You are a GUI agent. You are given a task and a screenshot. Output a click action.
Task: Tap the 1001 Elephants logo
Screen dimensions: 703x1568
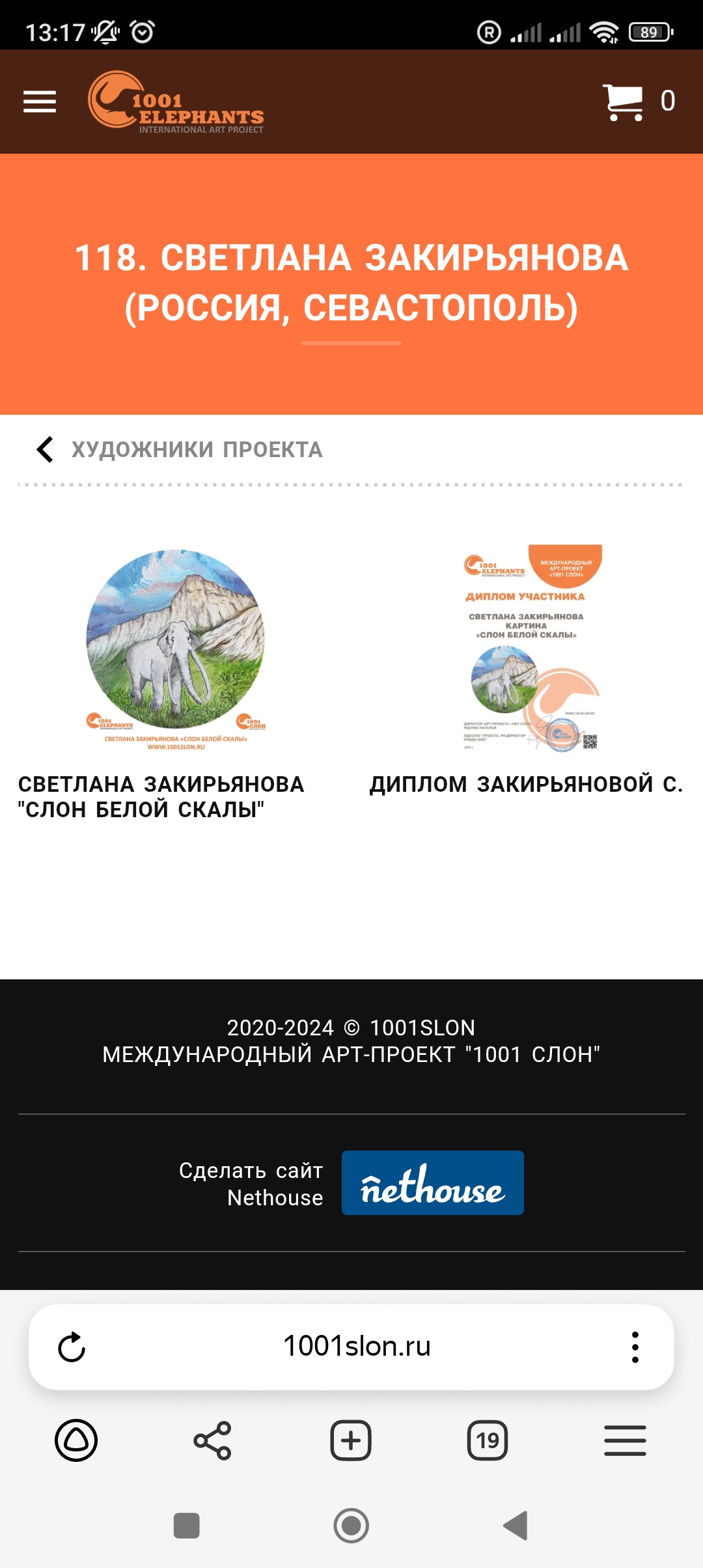coord(176,102)
